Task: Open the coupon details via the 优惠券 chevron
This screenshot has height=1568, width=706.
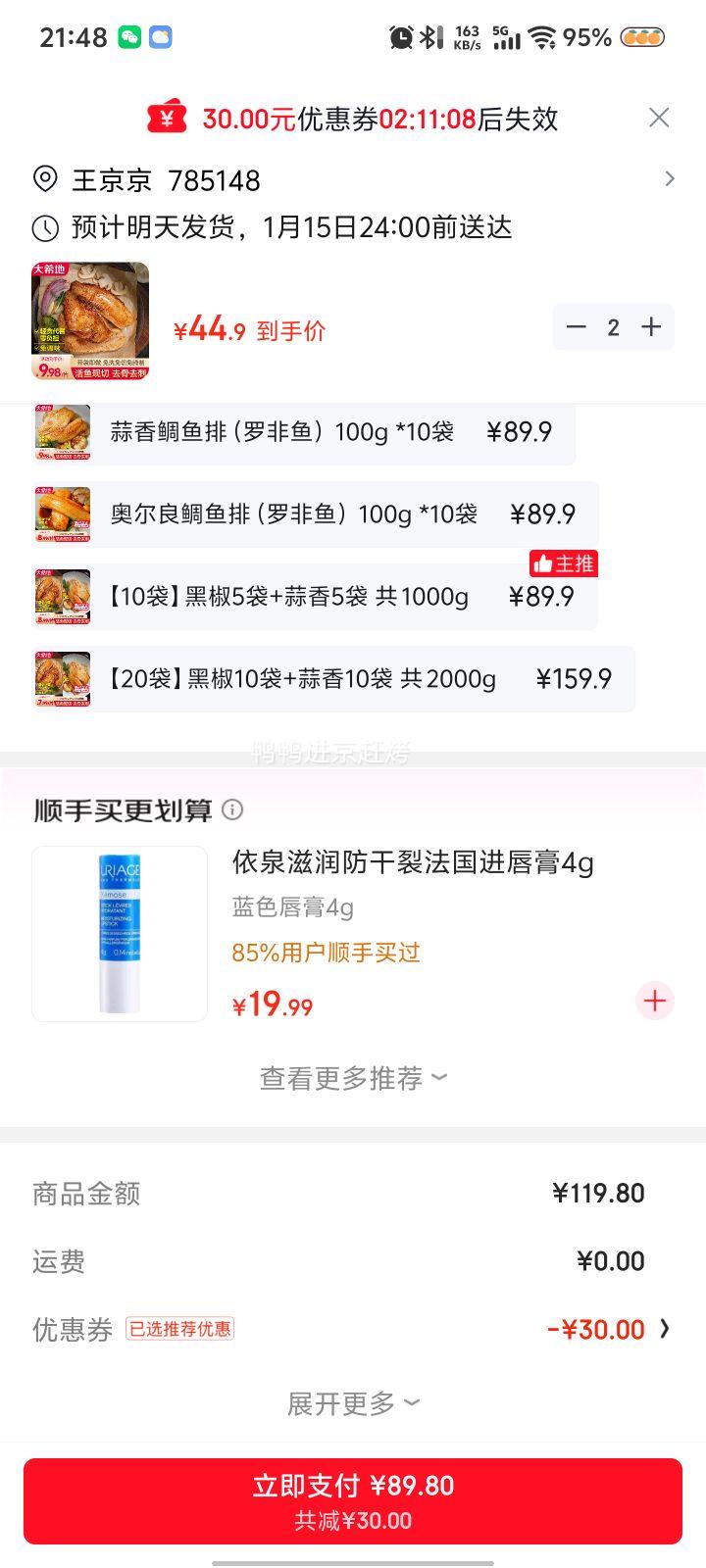Action: click(x=667, y=1329)
